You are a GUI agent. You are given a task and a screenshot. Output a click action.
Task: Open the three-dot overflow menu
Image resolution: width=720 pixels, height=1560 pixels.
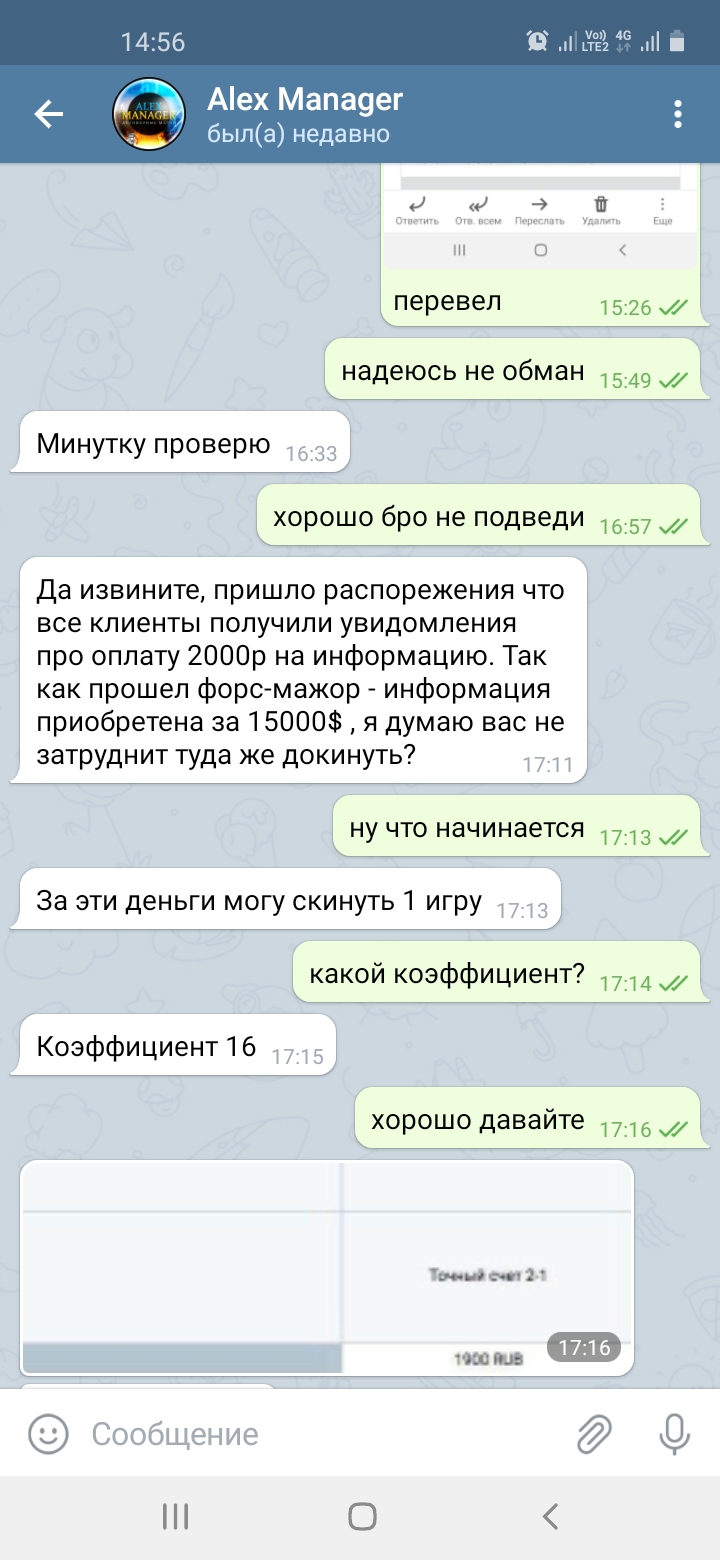click(678, 114)
